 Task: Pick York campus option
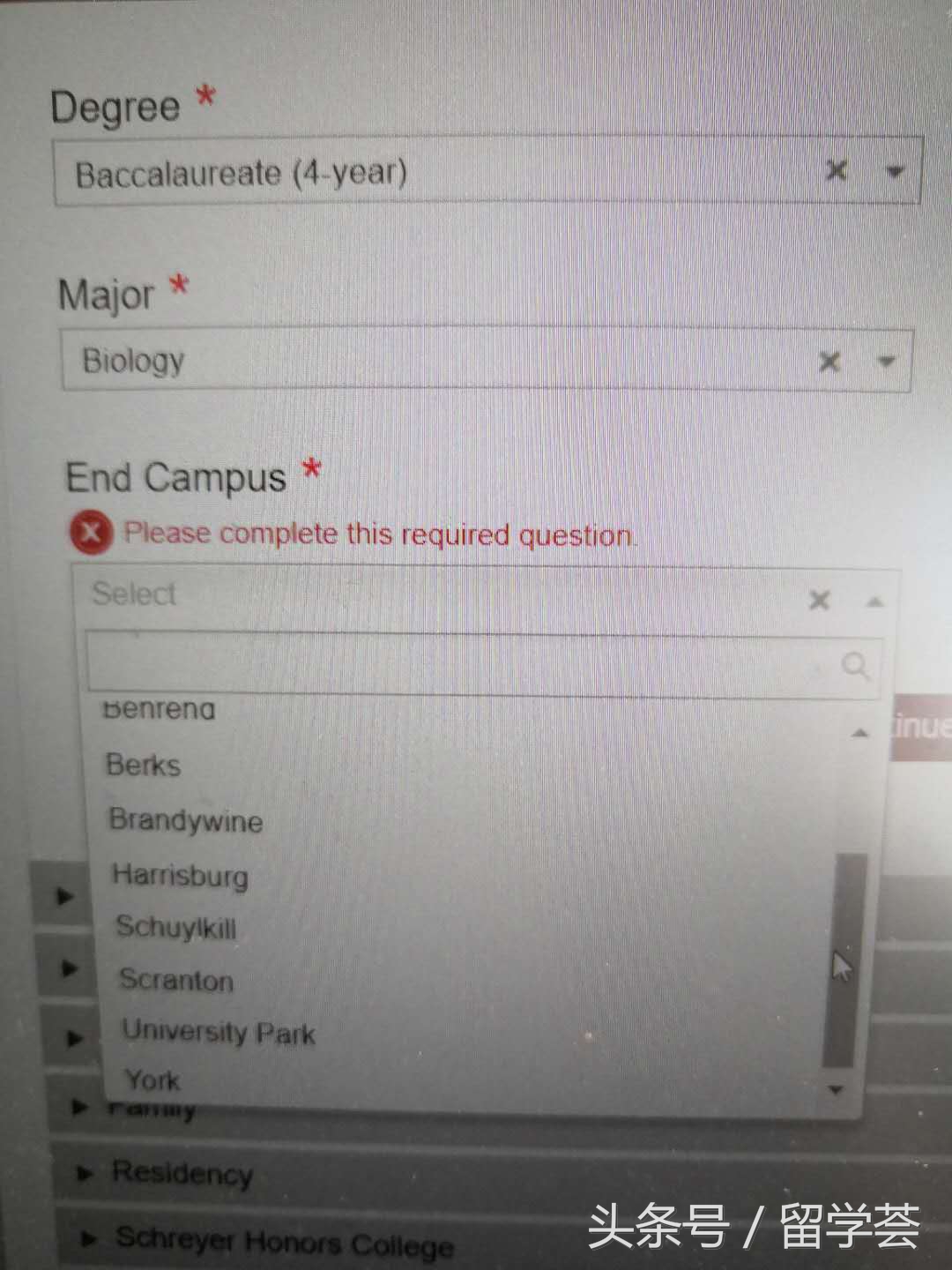(152, 1080)
